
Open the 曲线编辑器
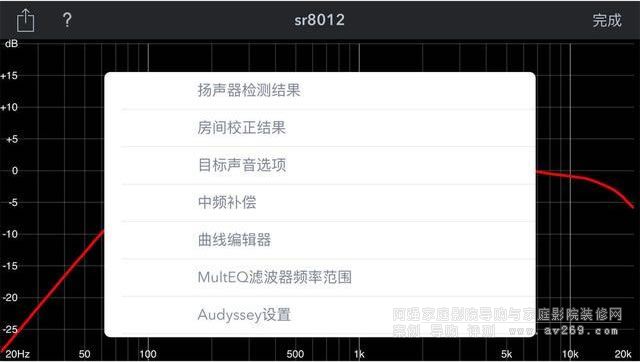[x=320, y=240]
